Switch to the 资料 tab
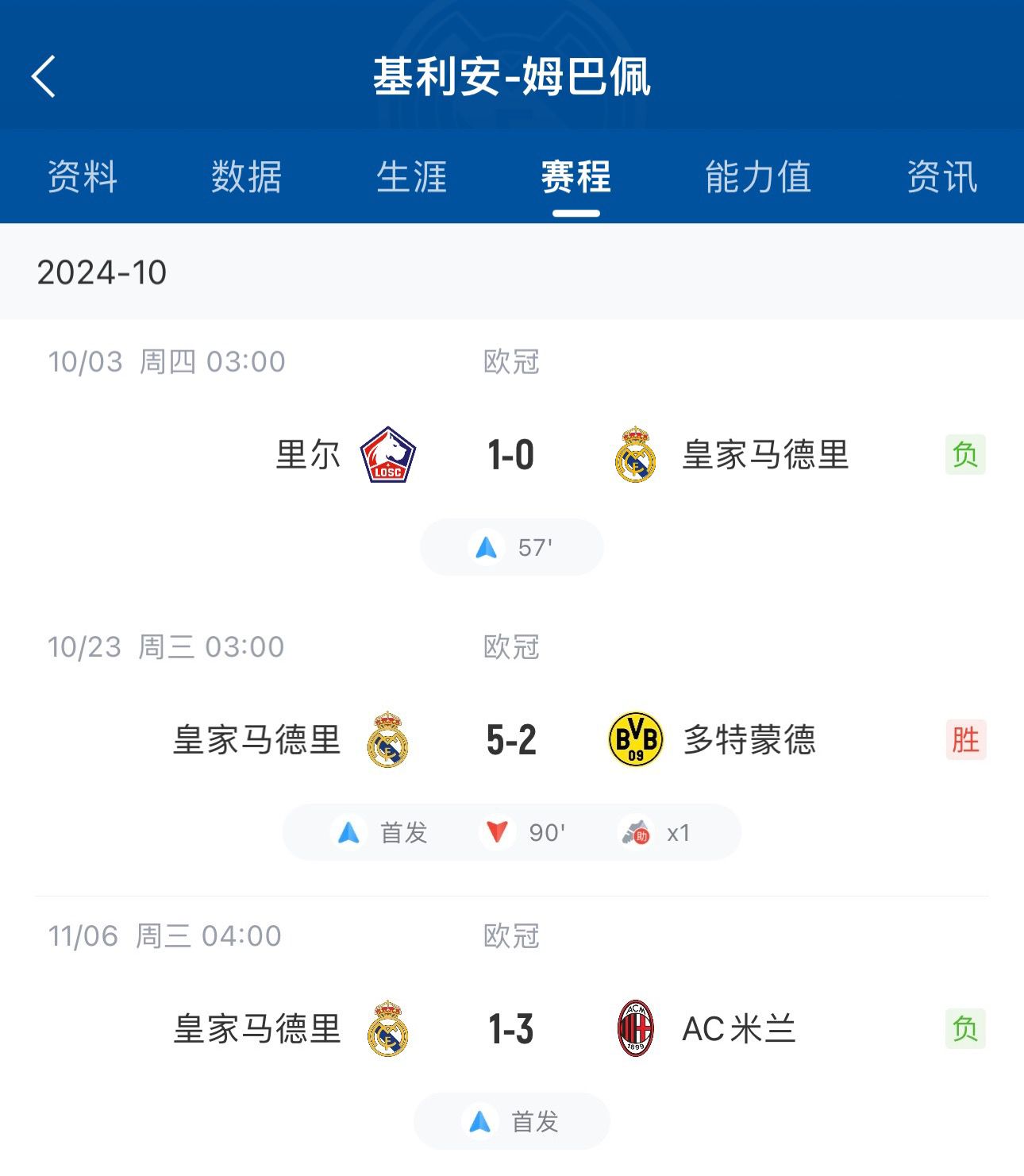The width and height of the screenshot is (1024, 1176). (x=83, y=176)
